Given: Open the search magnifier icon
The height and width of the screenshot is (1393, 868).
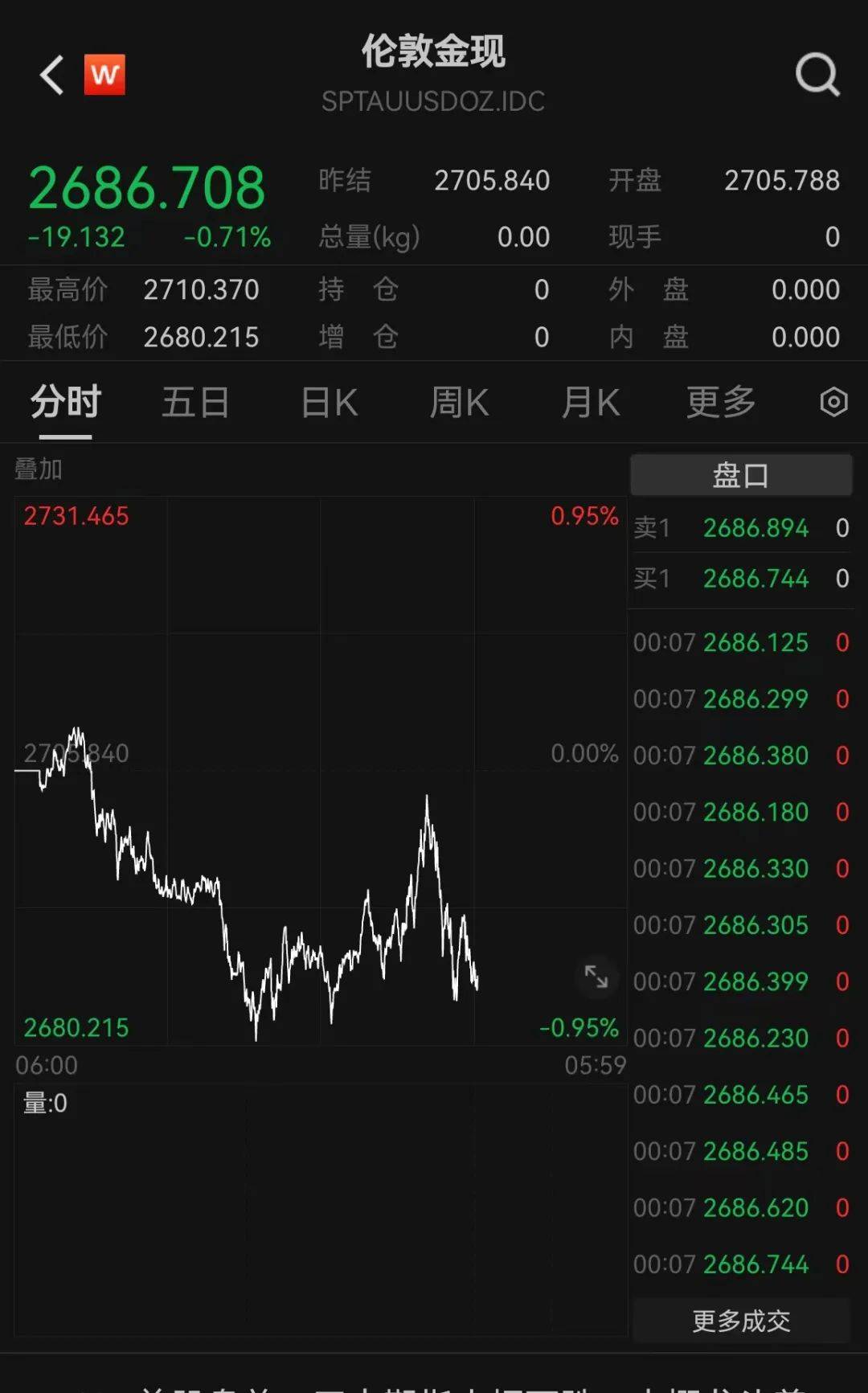Looking at the screenshot, I should (x=817, y=75).
